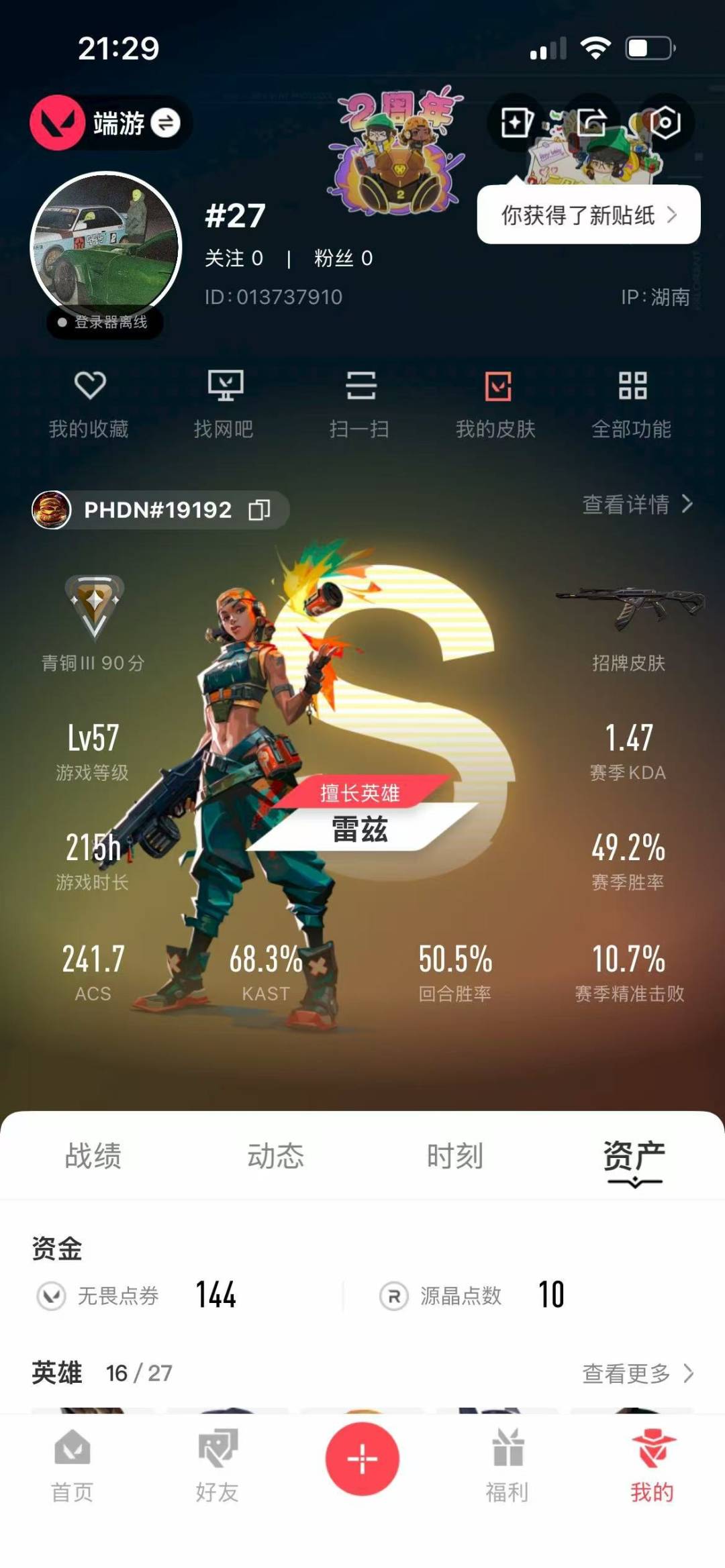Switch to the 时刻 tab
Image resolution: width=725 pixels, height=1568 pixels.
click(x=455, y=1156)
